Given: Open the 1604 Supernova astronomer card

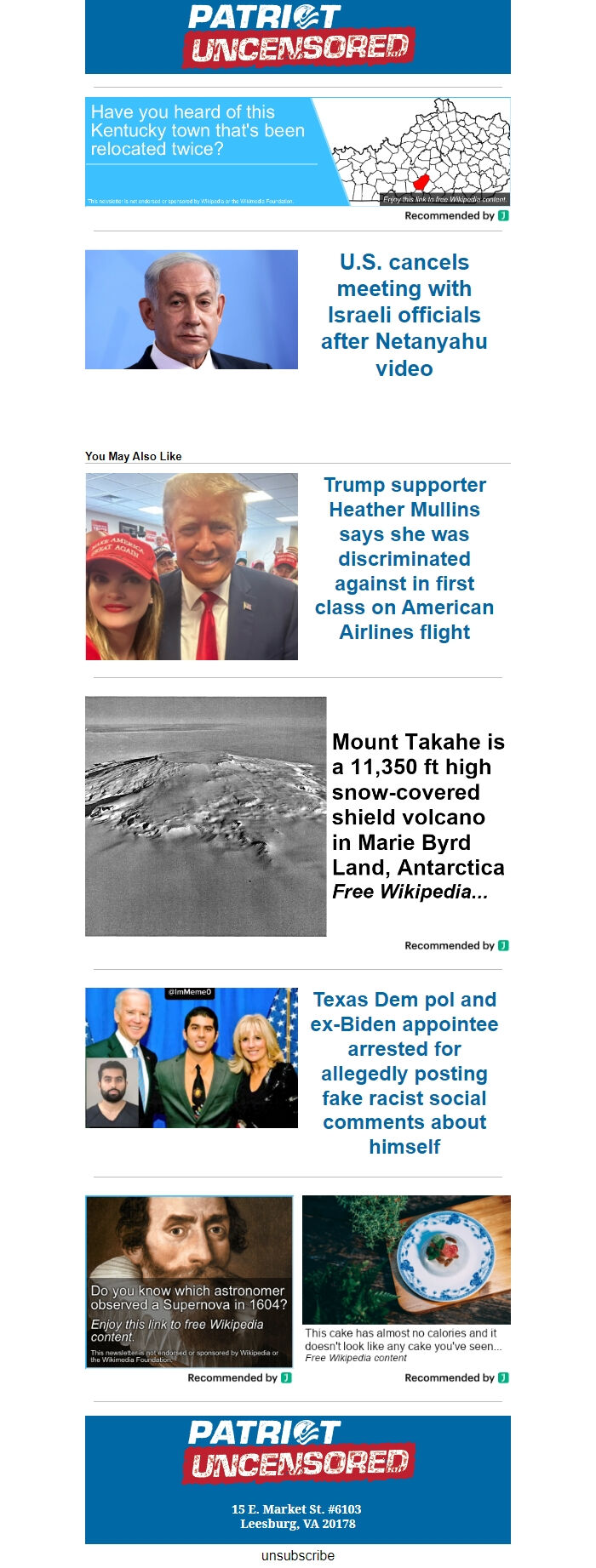Looking at the screenshot, I should coord(189,1280).
